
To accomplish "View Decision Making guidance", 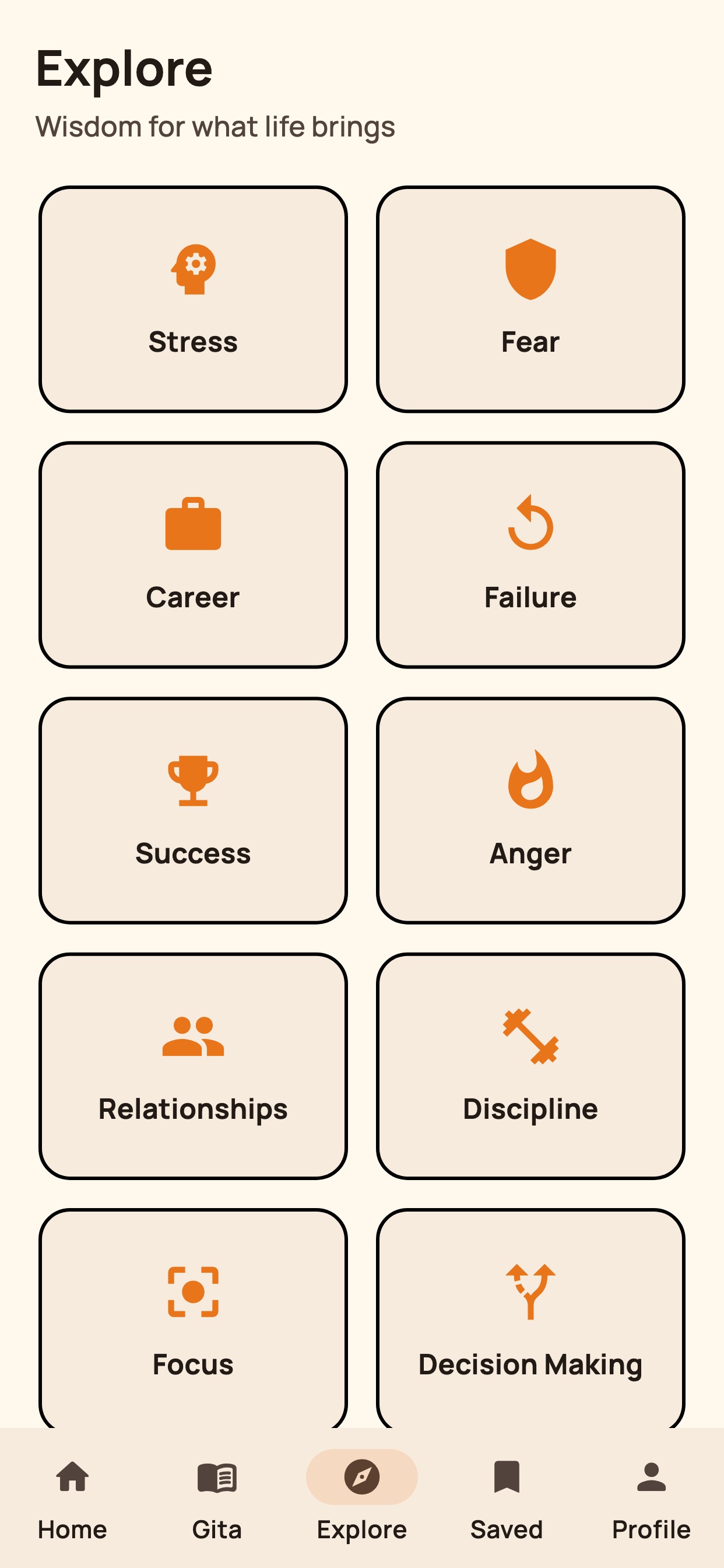I will click(x=530, y=1318).
